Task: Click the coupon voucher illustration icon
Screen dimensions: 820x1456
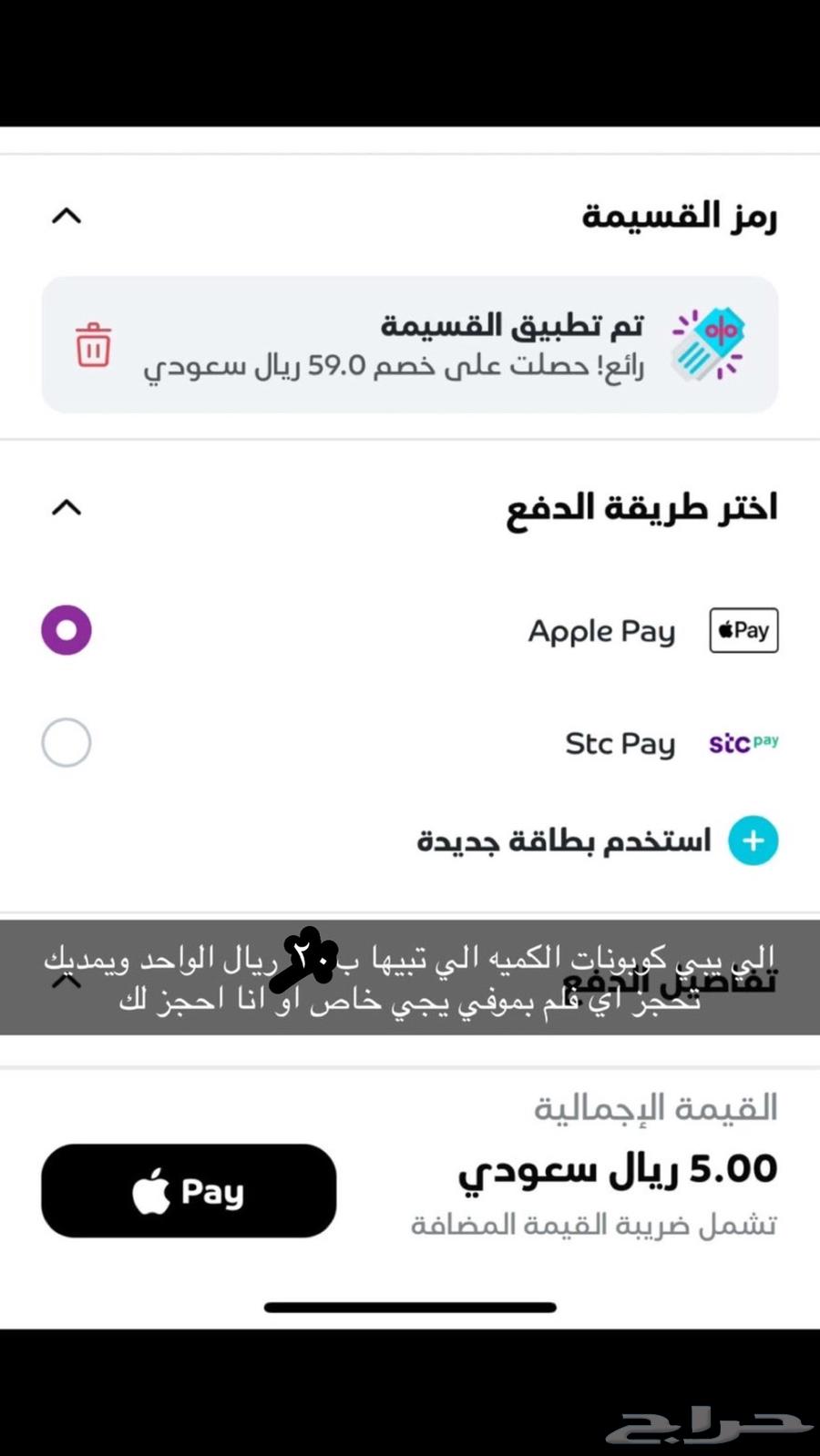Action: [x=709, y=343]
